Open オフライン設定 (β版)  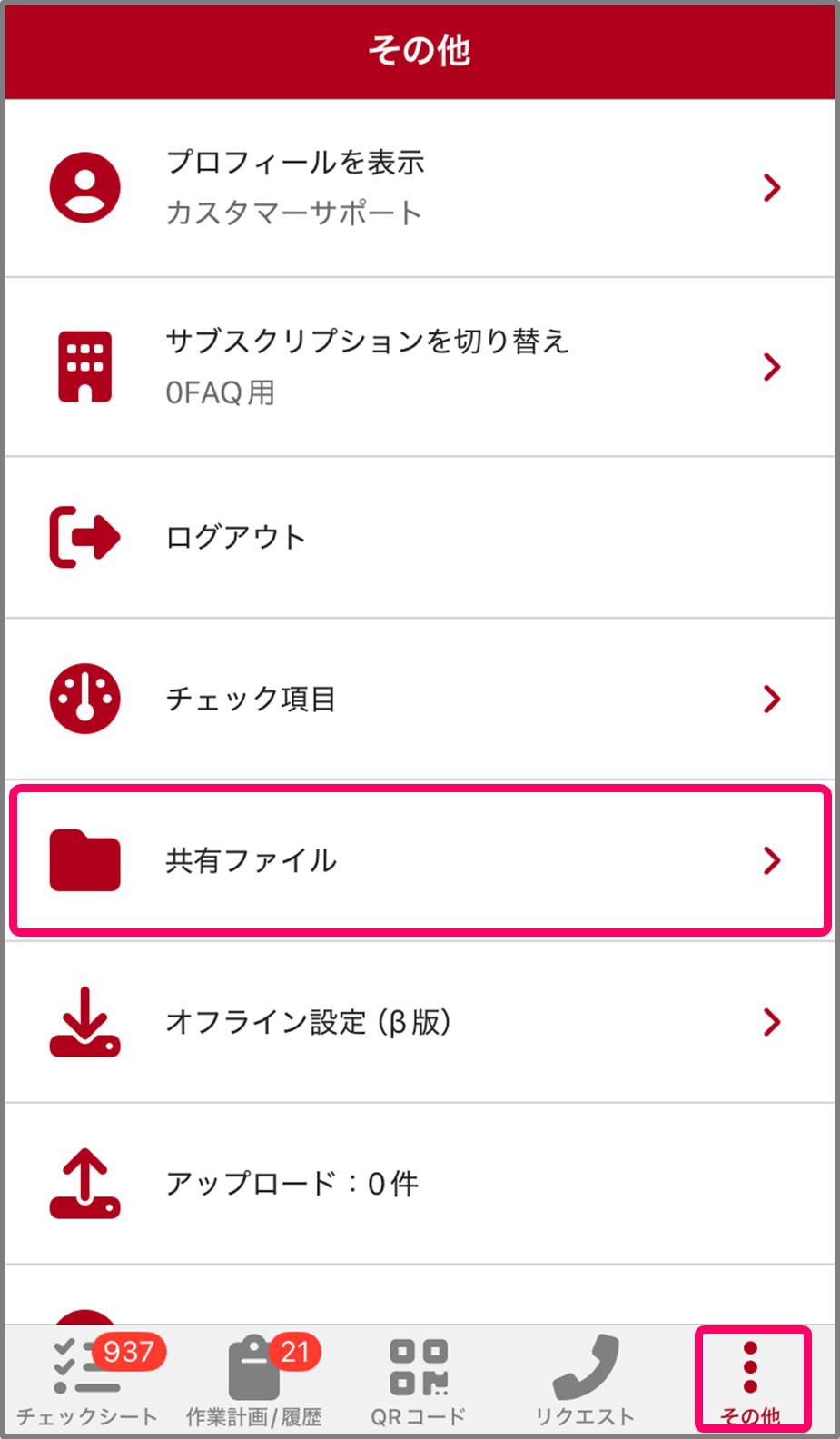(x=418, y=1022)
